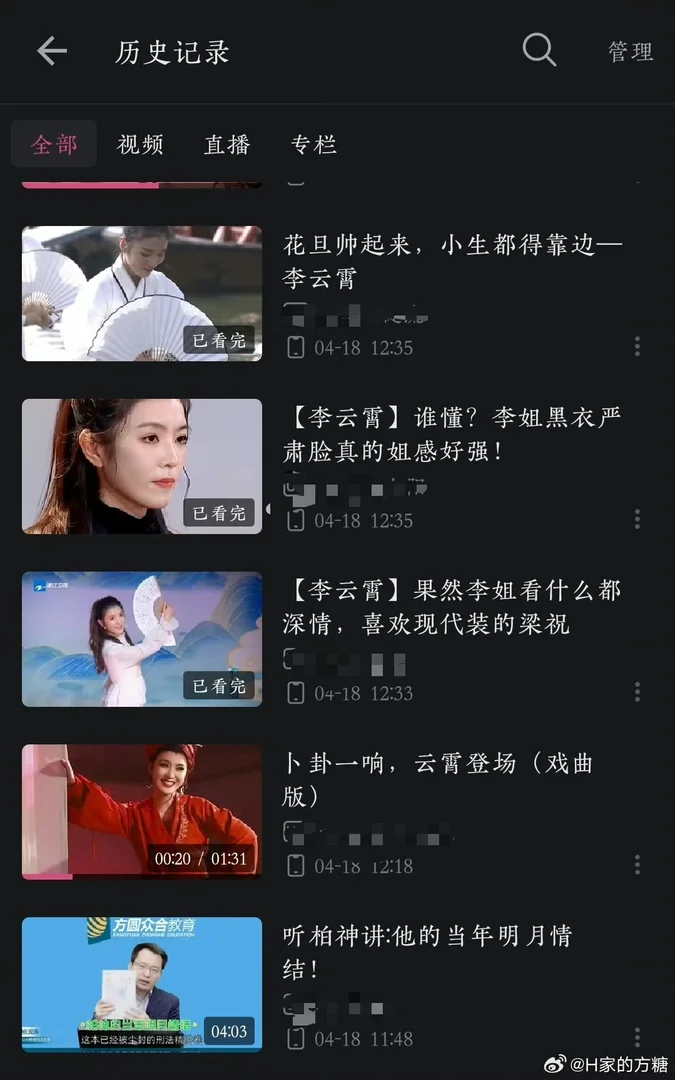This screenshot has width=675, height=1080.
Task: Open more options for 现代装的梁祝 video
Action: (637, 692)
